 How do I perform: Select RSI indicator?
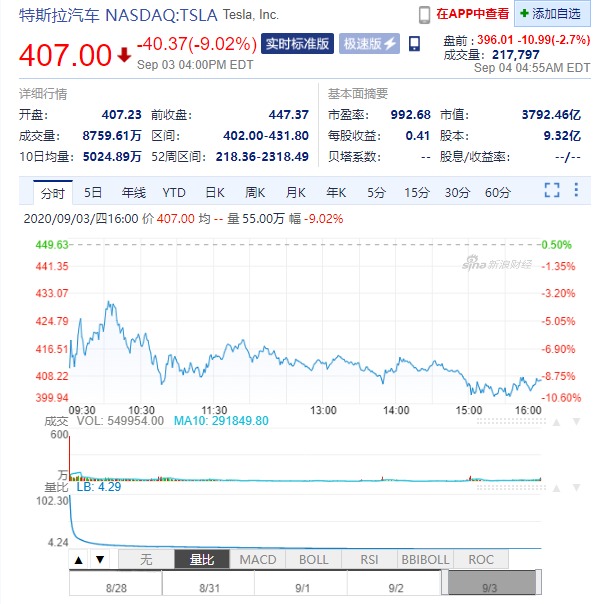tap(369, 559)
